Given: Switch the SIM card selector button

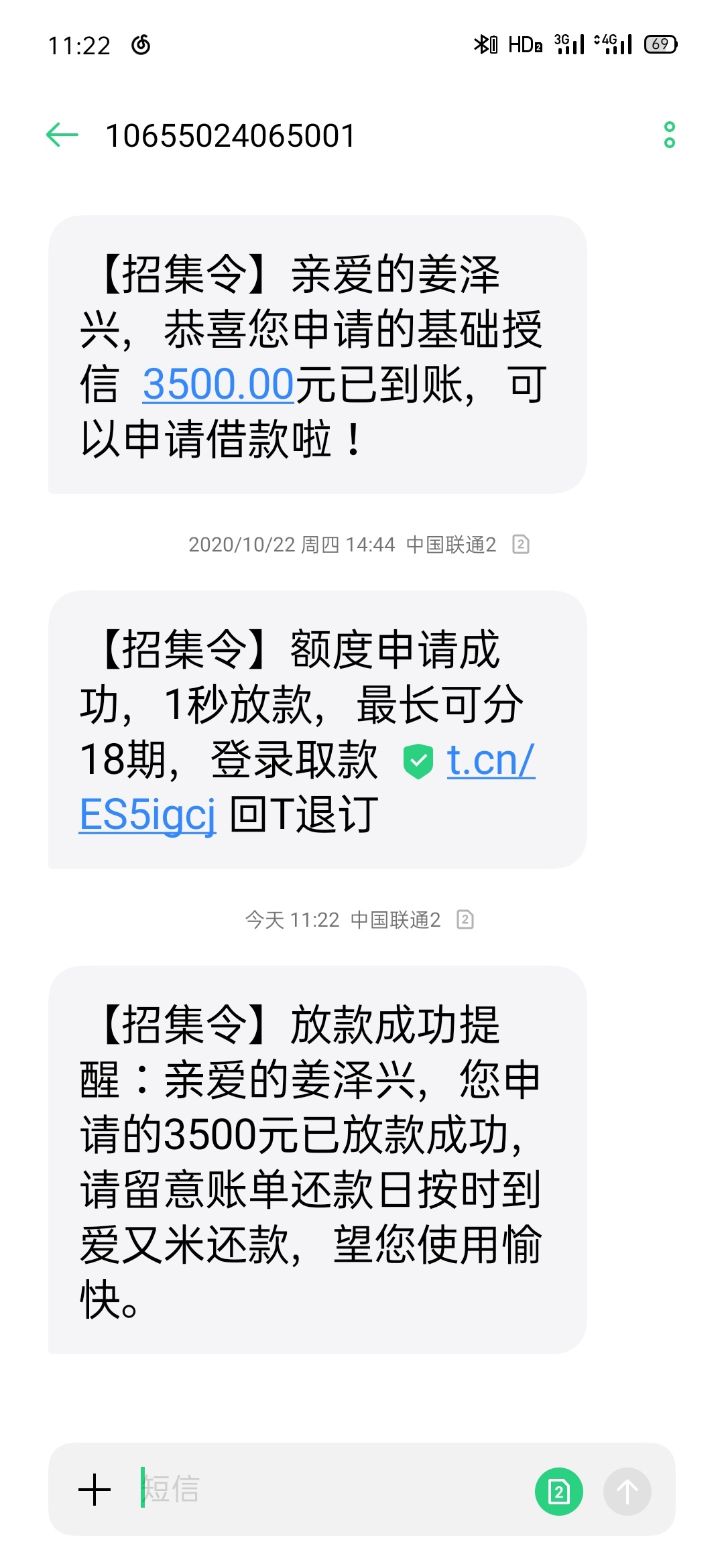Looking at the screenshot, I should click(x=559, y=1492).
